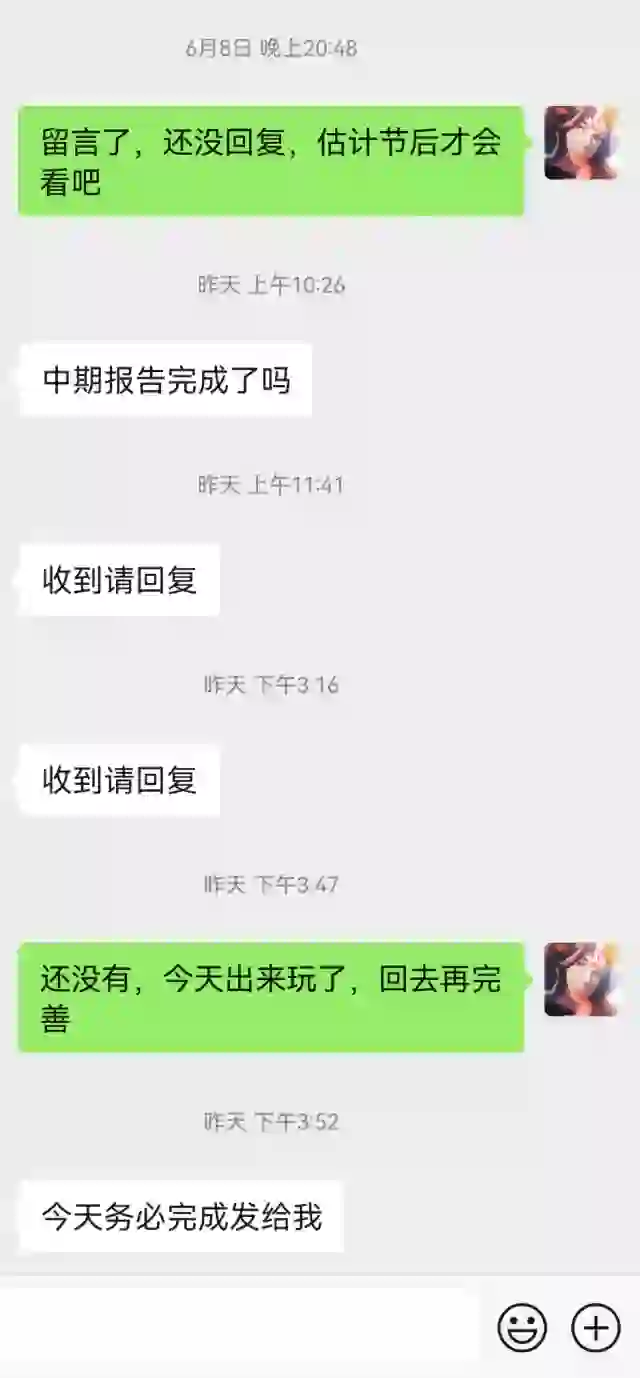Open the emoji picker
Image resolution: width=640 pixels, height=1378 pixels.
(522, 1328)
